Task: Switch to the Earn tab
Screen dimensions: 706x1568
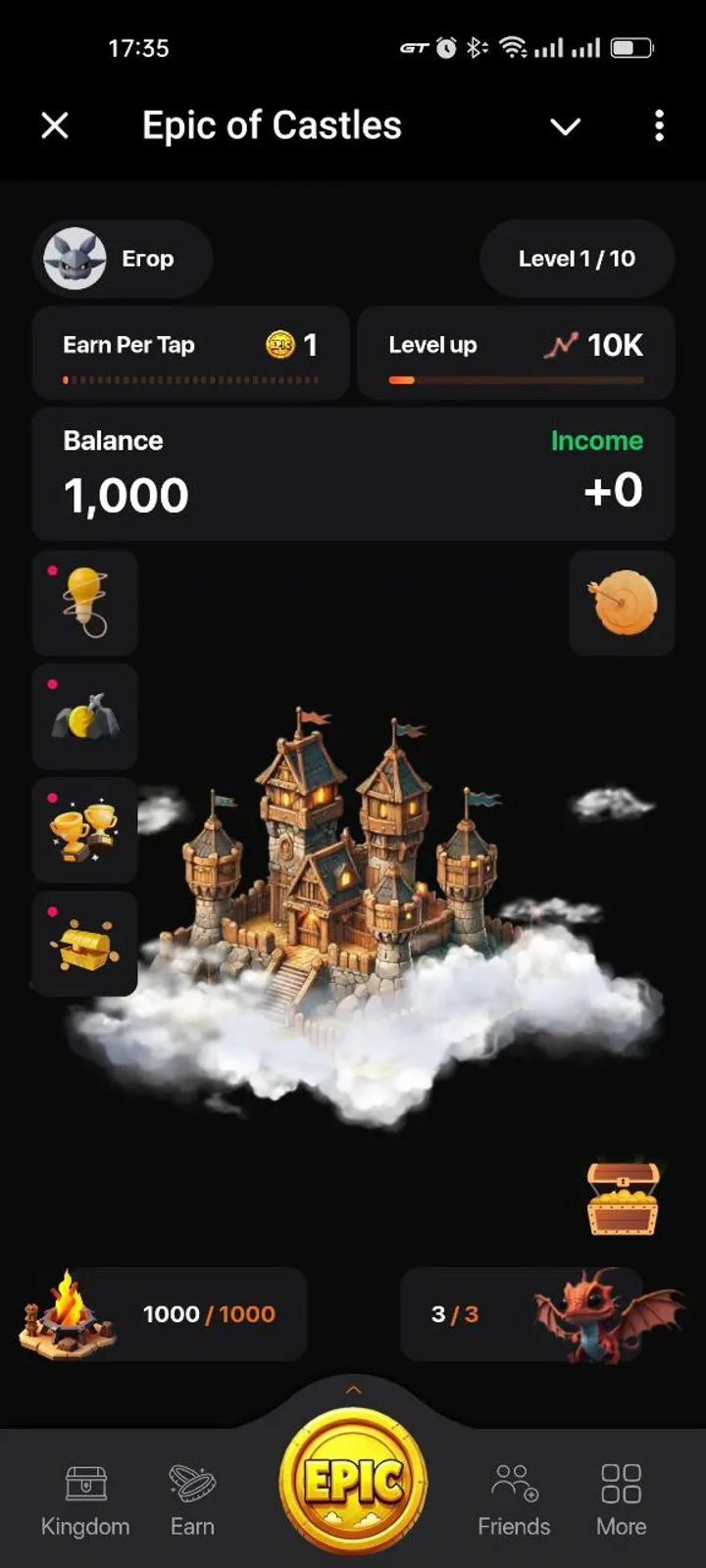Action: tap(192, 1494)
